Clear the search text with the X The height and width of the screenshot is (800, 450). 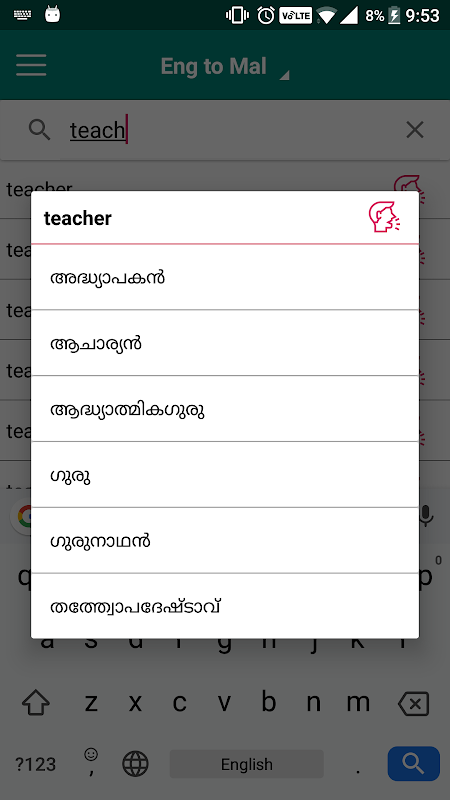pyautogui.click(x=415, y=130)
